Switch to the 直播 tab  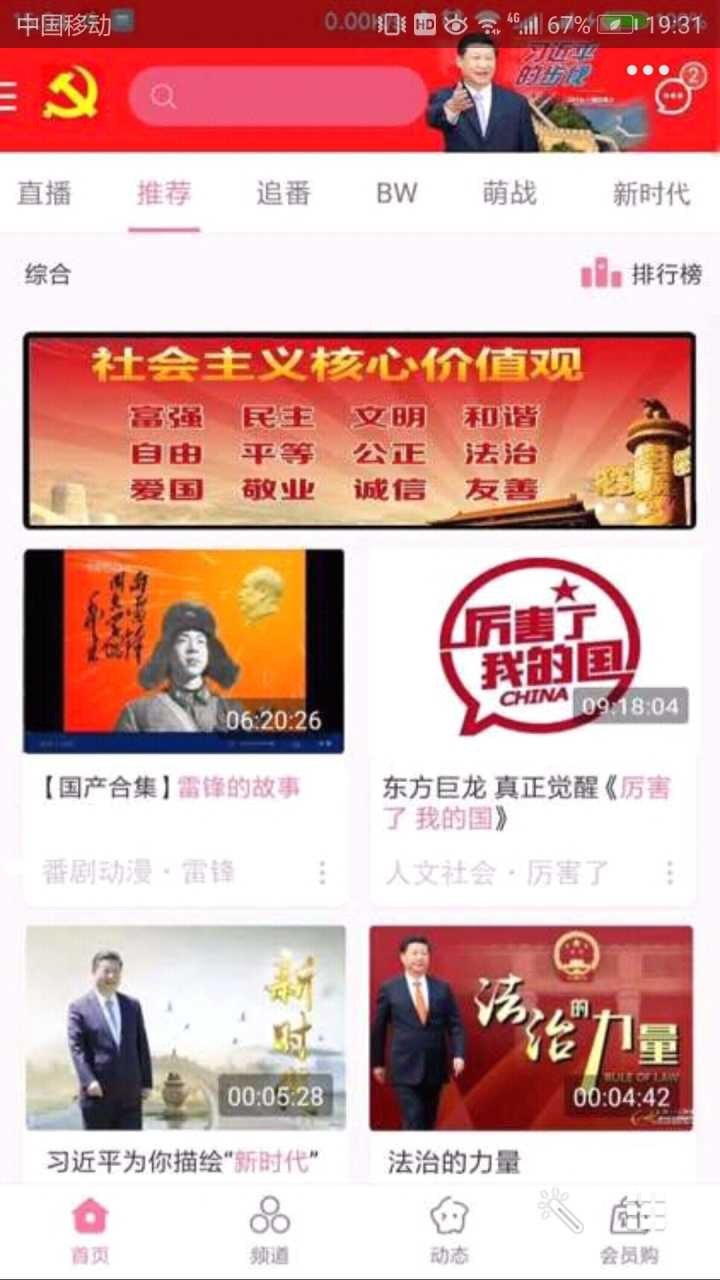tap(44, 193)
